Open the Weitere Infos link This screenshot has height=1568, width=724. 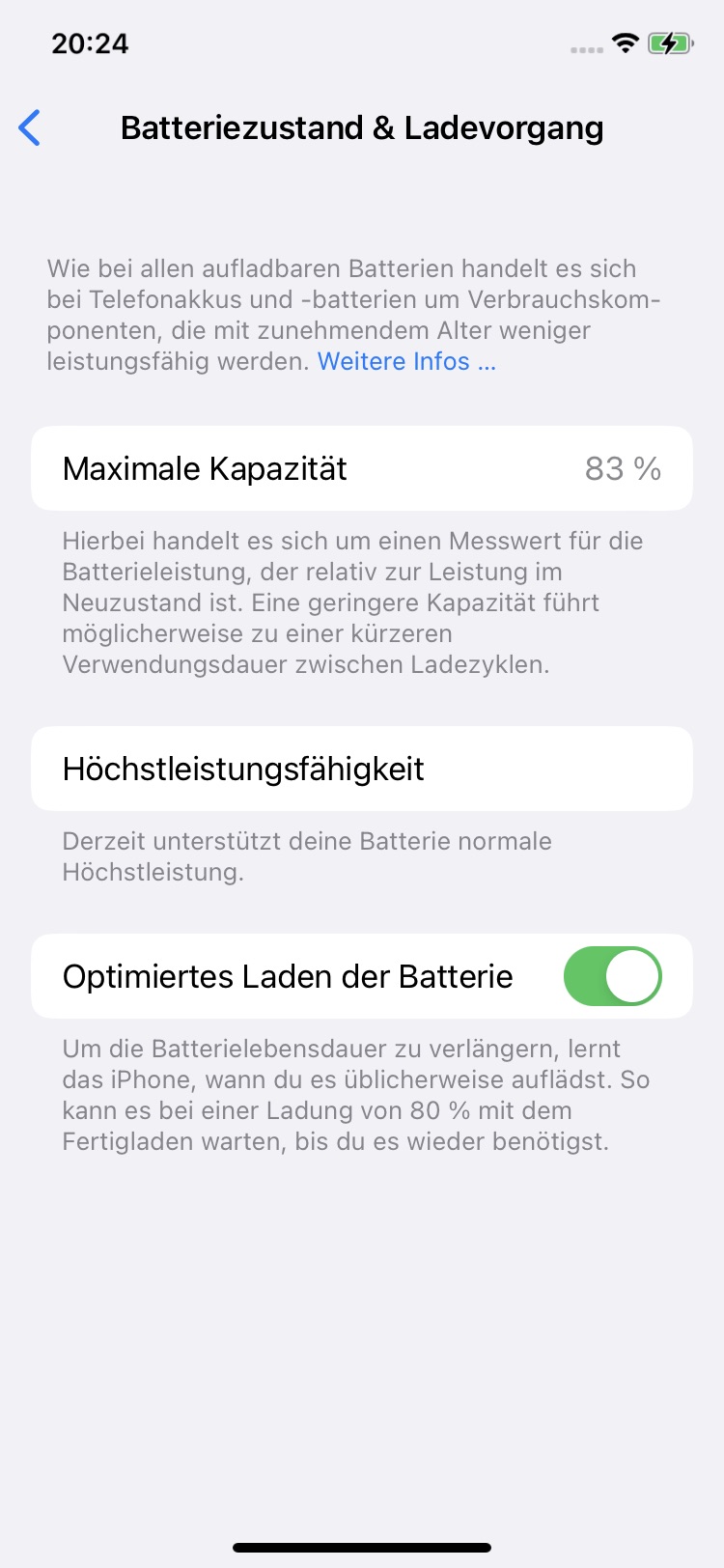[x=405, y=362]
